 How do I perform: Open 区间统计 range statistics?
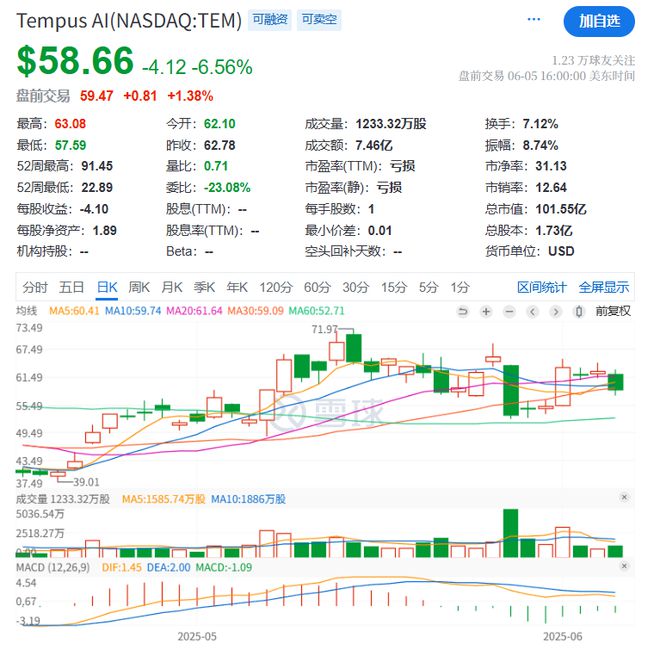pyautogui.click(x=542, y=287)
